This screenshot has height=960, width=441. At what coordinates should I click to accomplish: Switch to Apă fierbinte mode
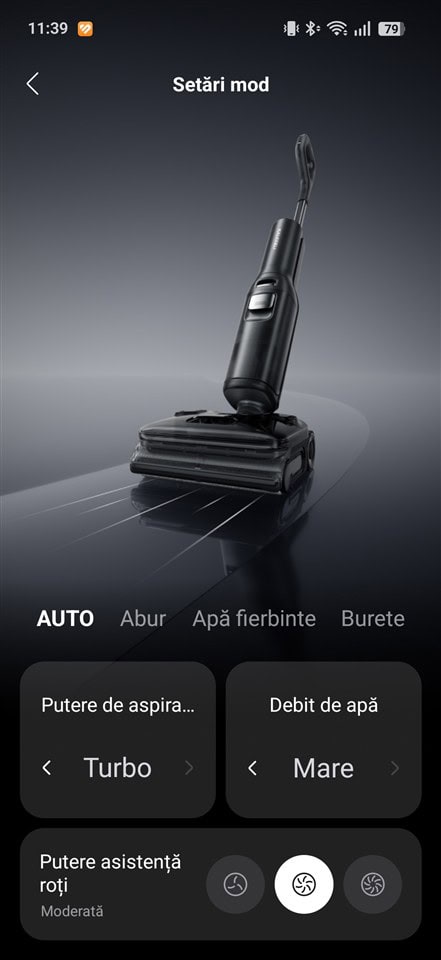click(x=254, y=618)
